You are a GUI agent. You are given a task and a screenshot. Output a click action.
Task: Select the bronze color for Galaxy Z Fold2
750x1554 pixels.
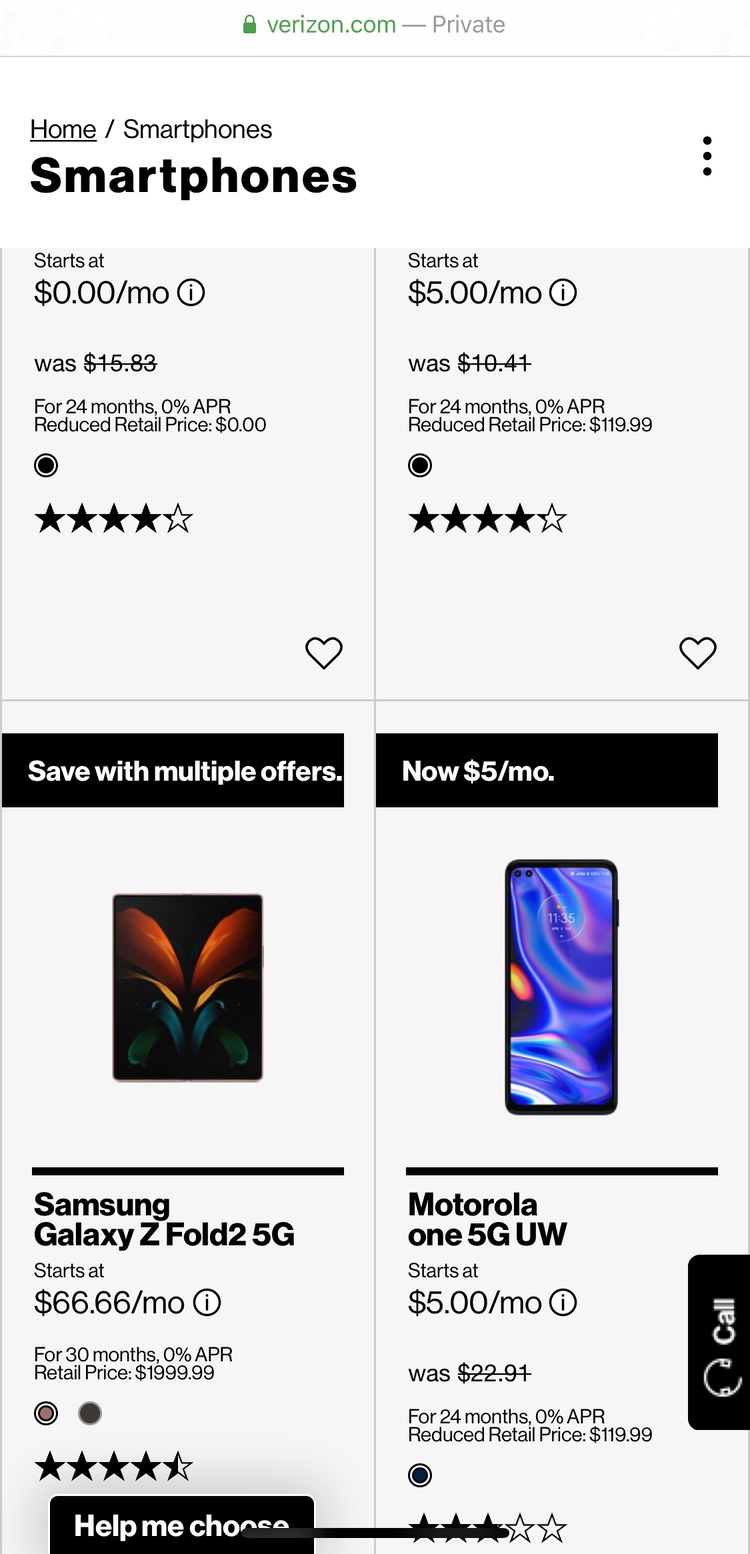tap(46, 1413)
